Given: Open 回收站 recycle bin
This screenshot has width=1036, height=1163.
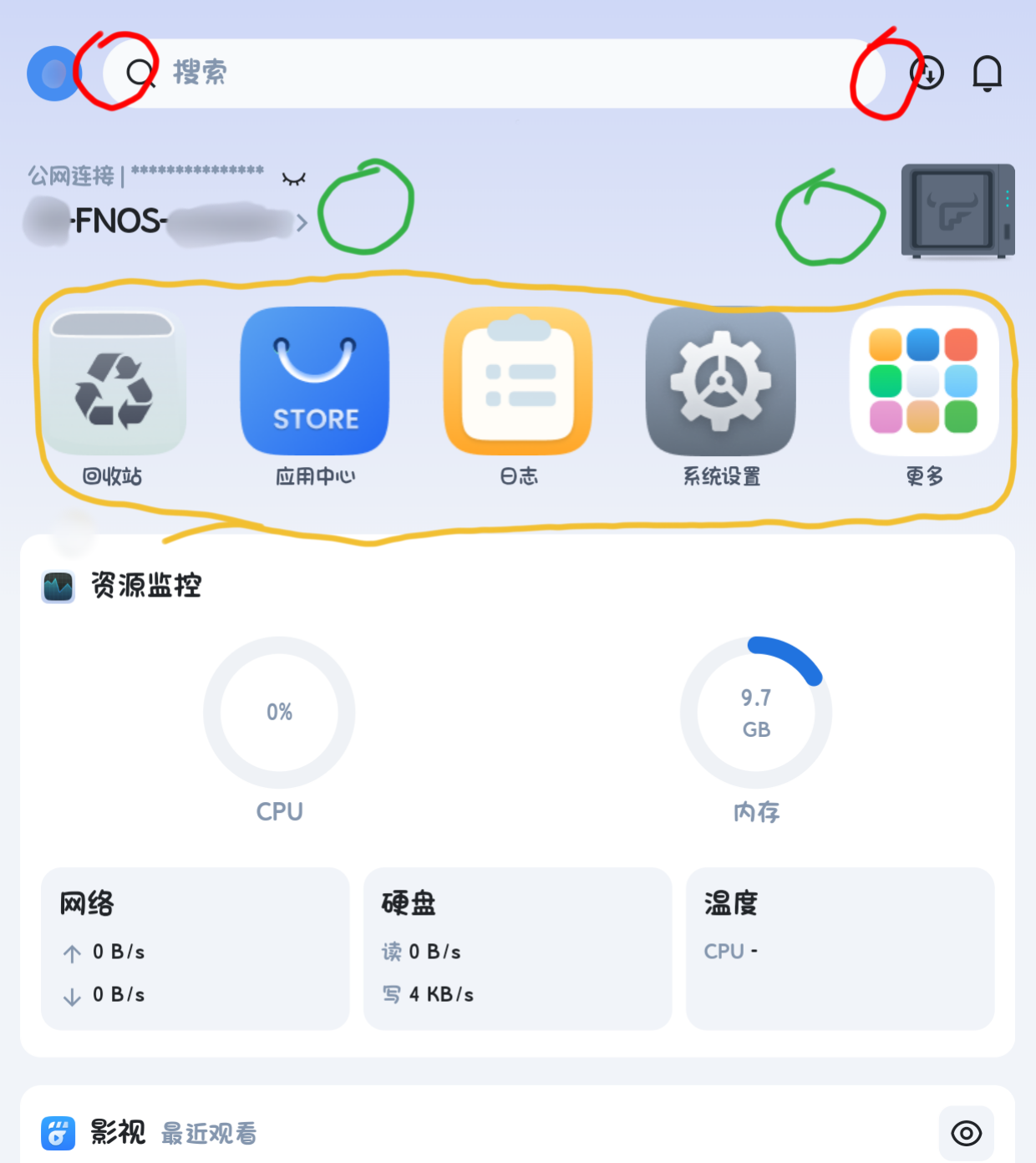Looking at the screenshot, I should coord(113,382).
